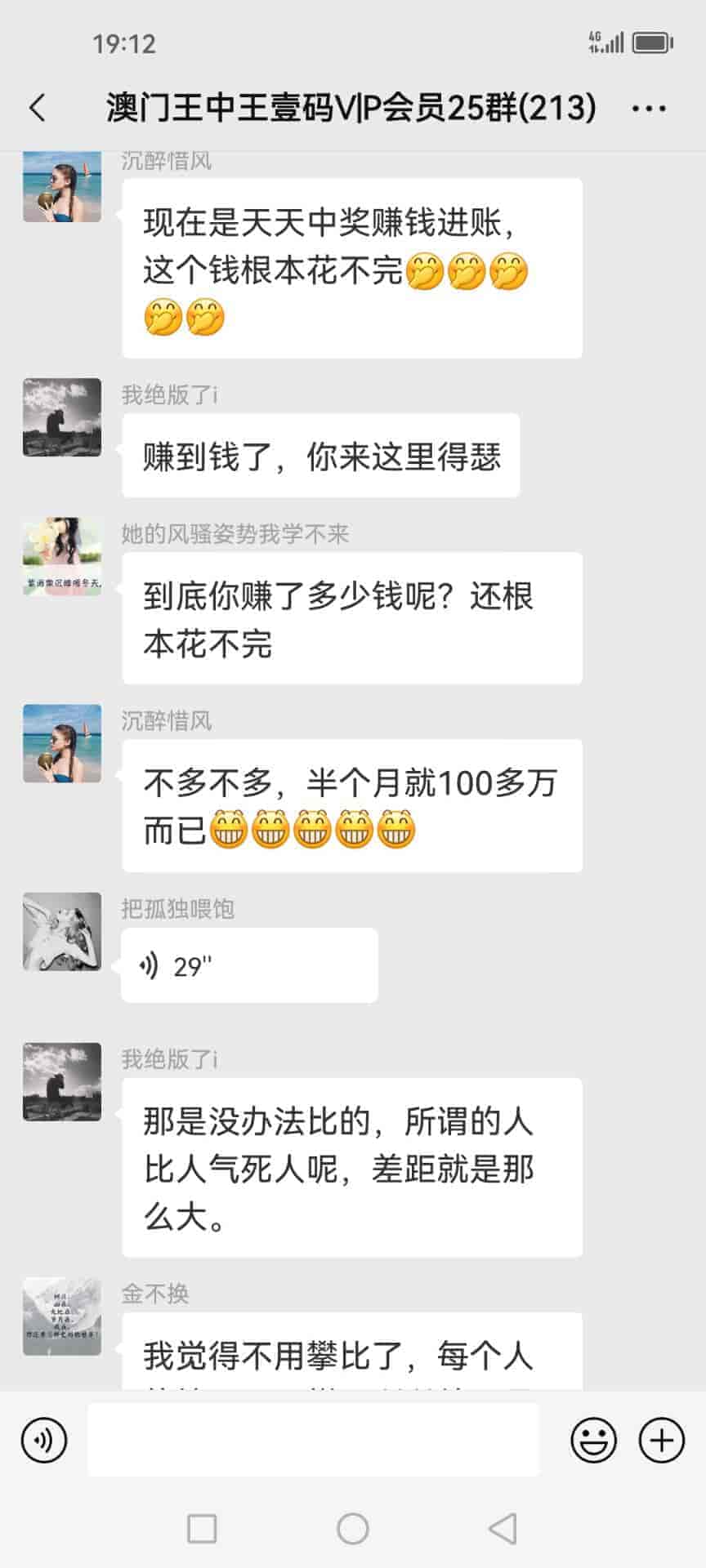
Task: View 把孤独喂饱's profile via avatar
Action: tap(62, 932)
